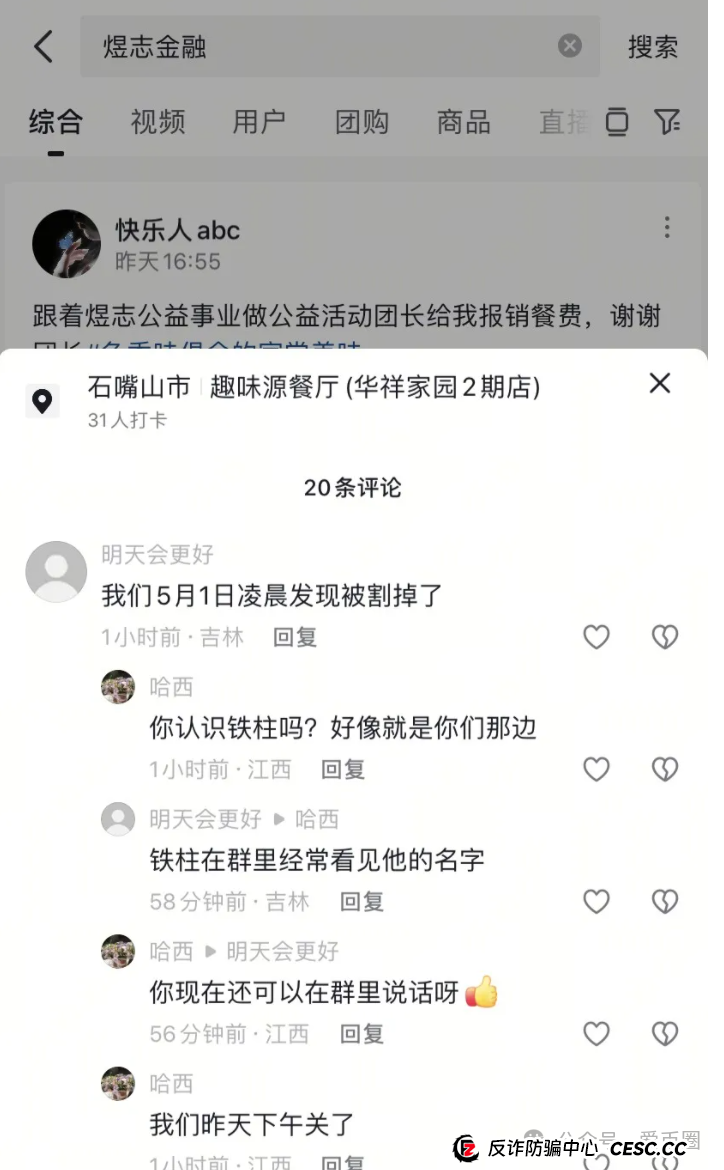
Task: Tap the back arrow to exit search
Action: [42, 46]
